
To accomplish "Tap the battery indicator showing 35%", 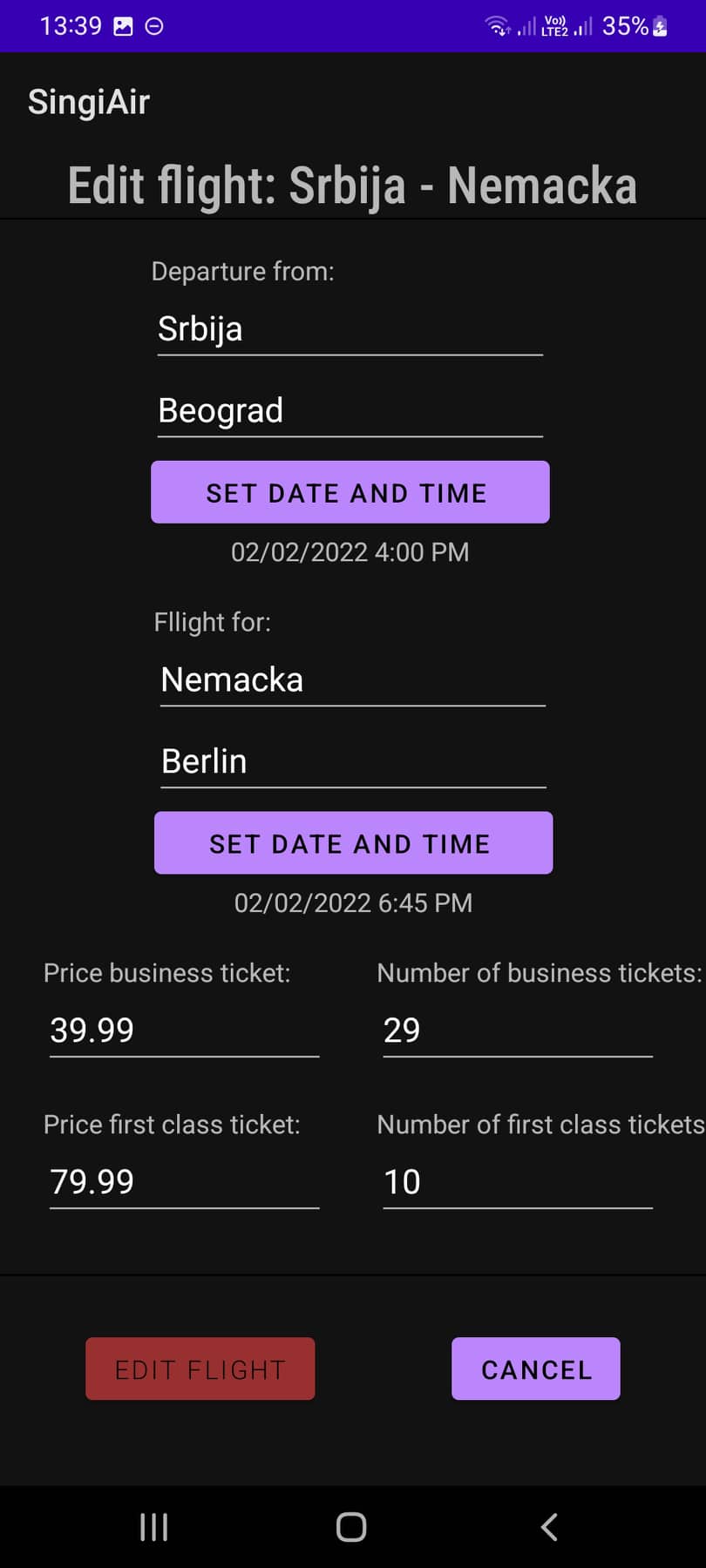I will (x=621, y=26).
